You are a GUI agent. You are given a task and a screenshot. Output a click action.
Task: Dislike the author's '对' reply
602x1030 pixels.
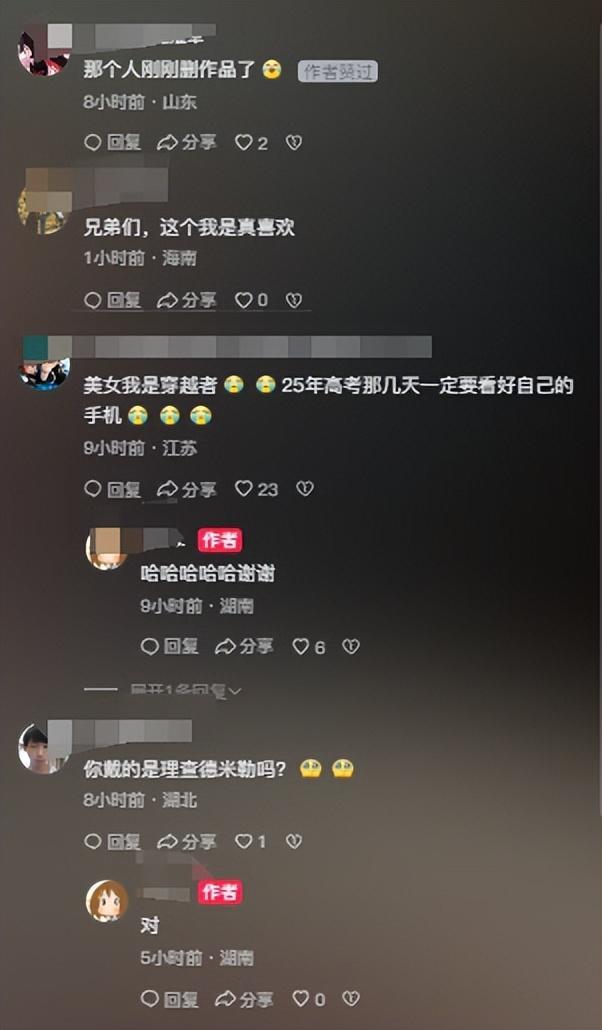click(350, 999)
